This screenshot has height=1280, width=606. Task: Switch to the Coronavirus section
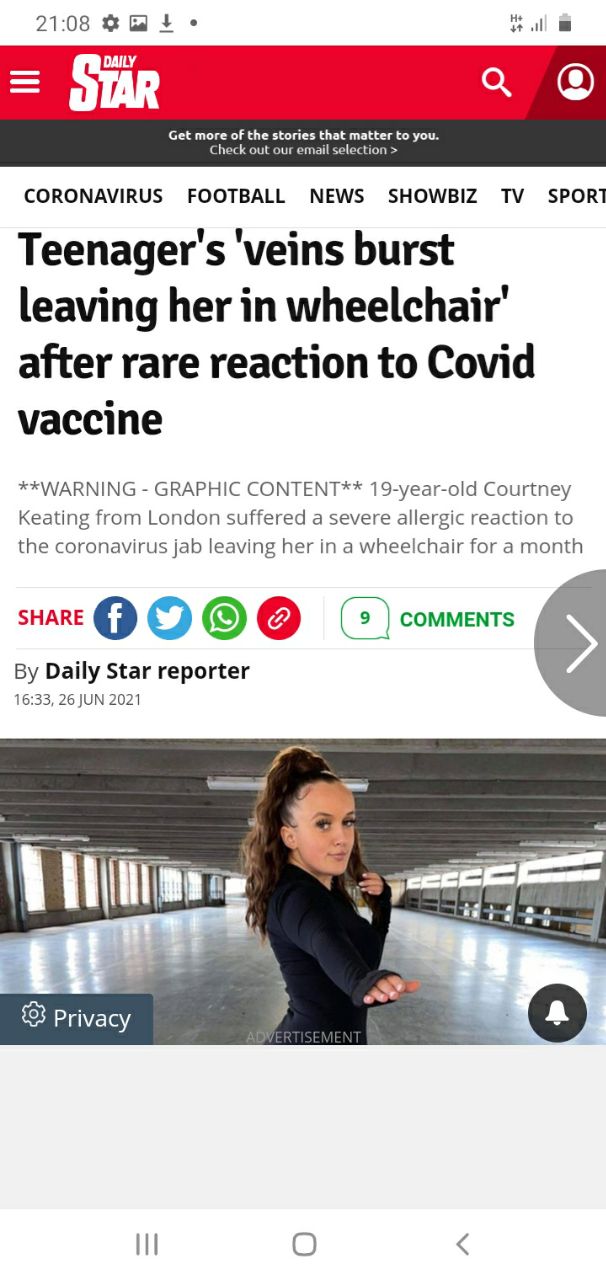93,196
